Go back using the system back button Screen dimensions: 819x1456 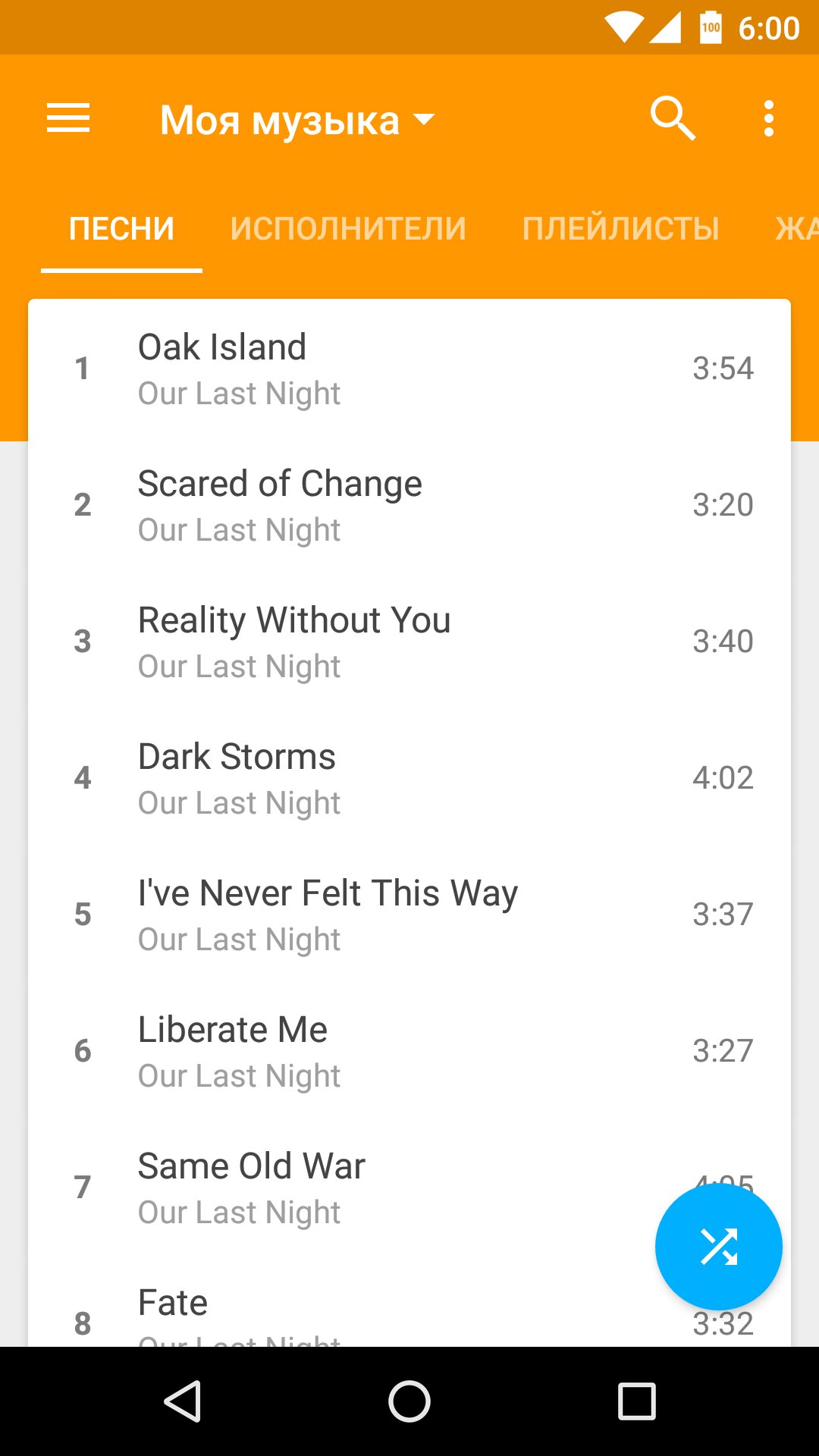click(182, 1401)
